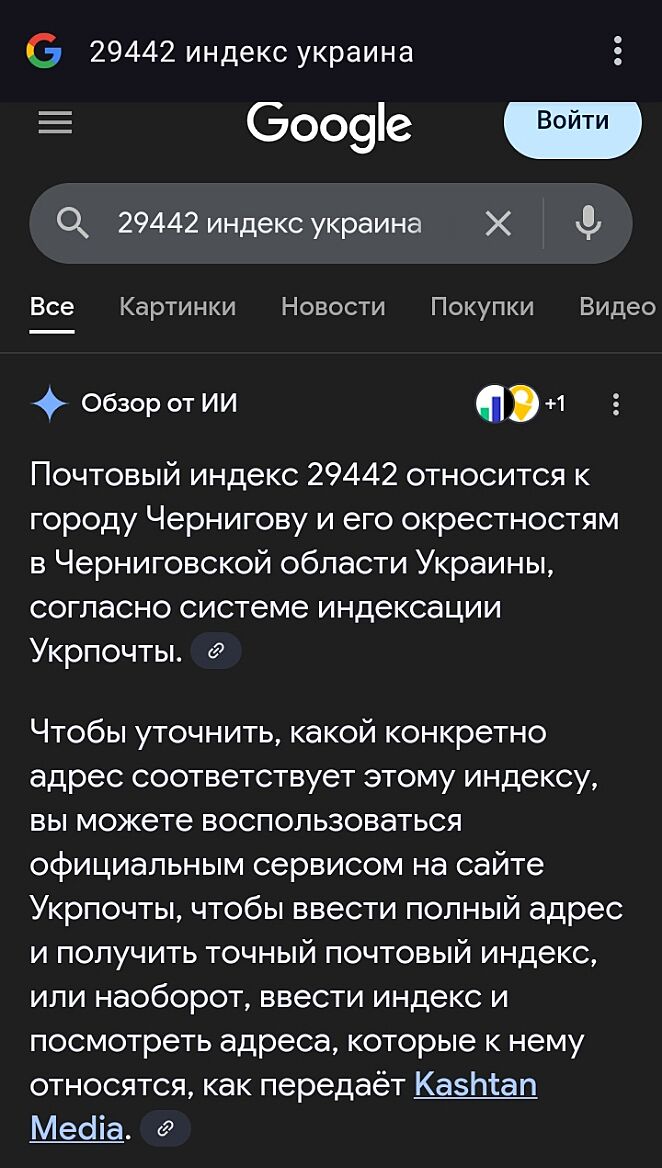Show AI overview sources (+1 icons)
The width and height of the screenshot is (662, 1168).
519,403
